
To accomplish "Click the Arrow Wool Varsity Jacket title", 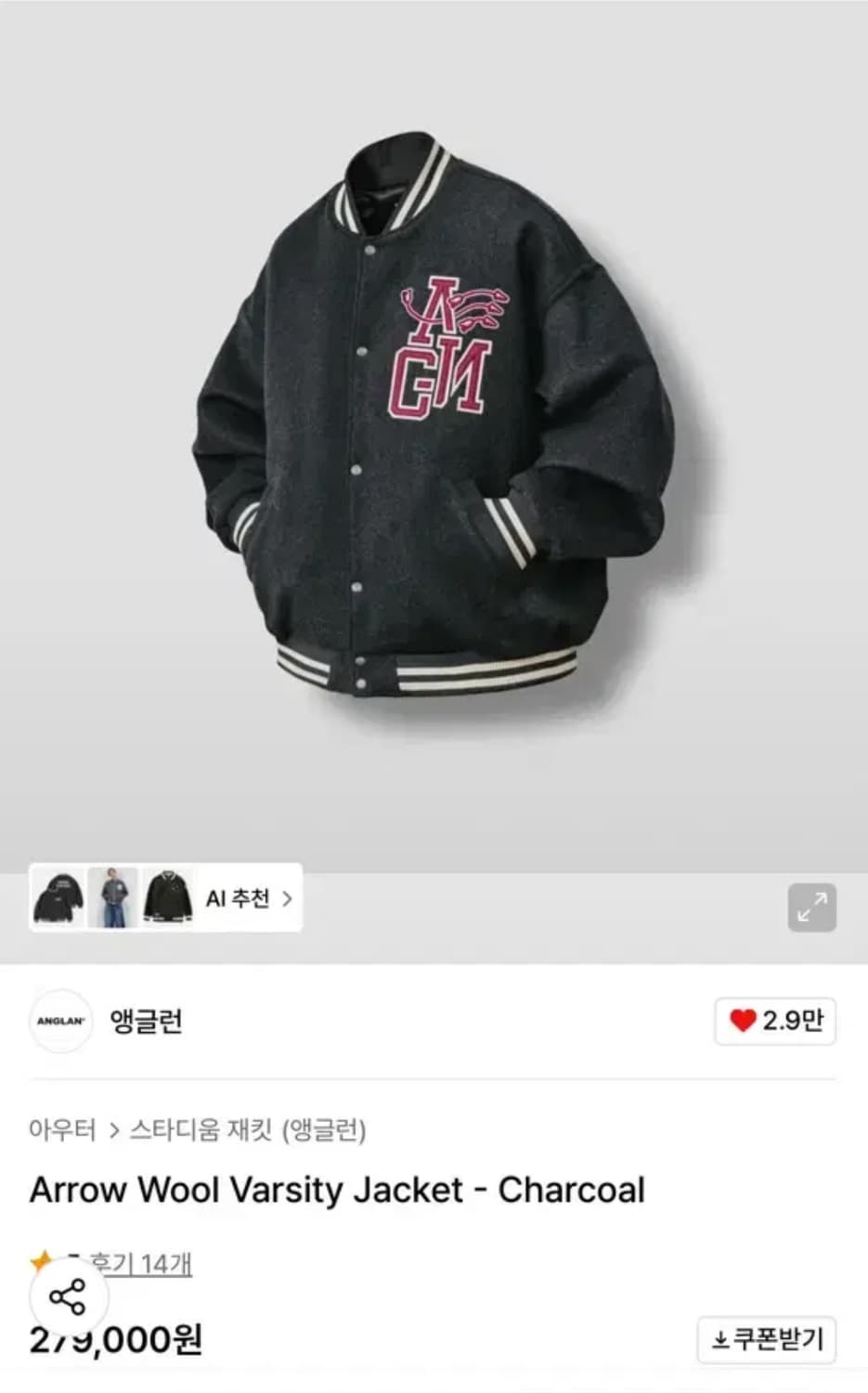I will pyautogui.click(x=337, y=1190).
